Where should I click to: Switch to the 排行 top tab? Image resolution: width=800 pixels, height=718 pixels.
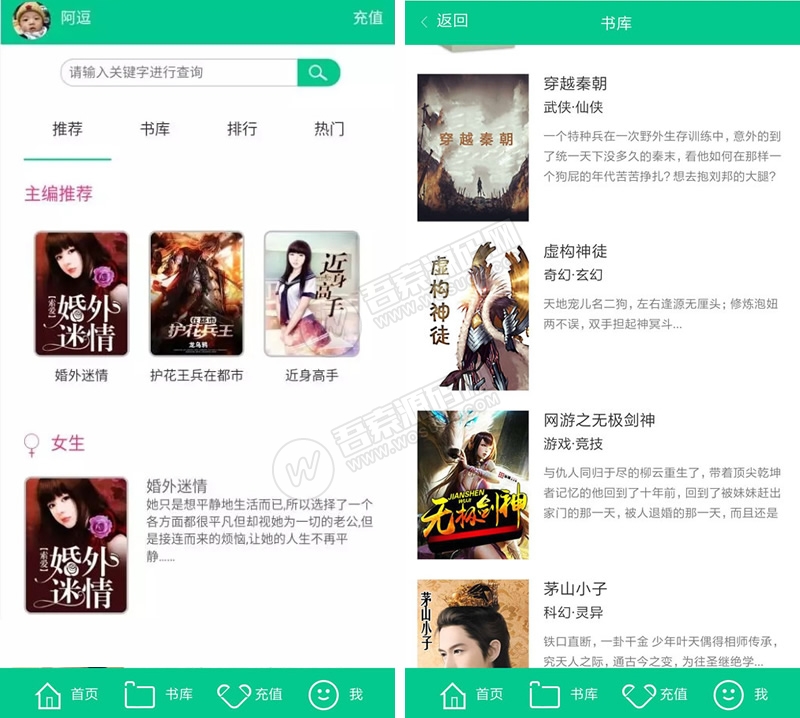click(242, 129)
